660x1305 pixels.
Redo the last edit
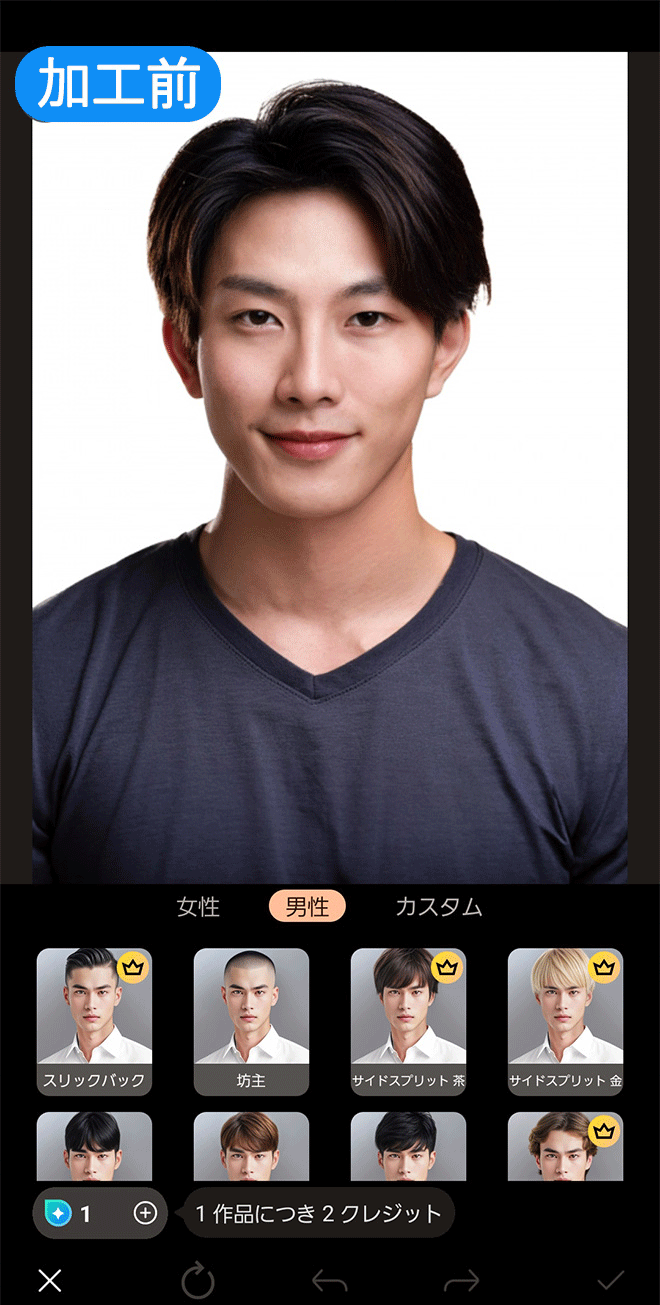pos(461,1280)
